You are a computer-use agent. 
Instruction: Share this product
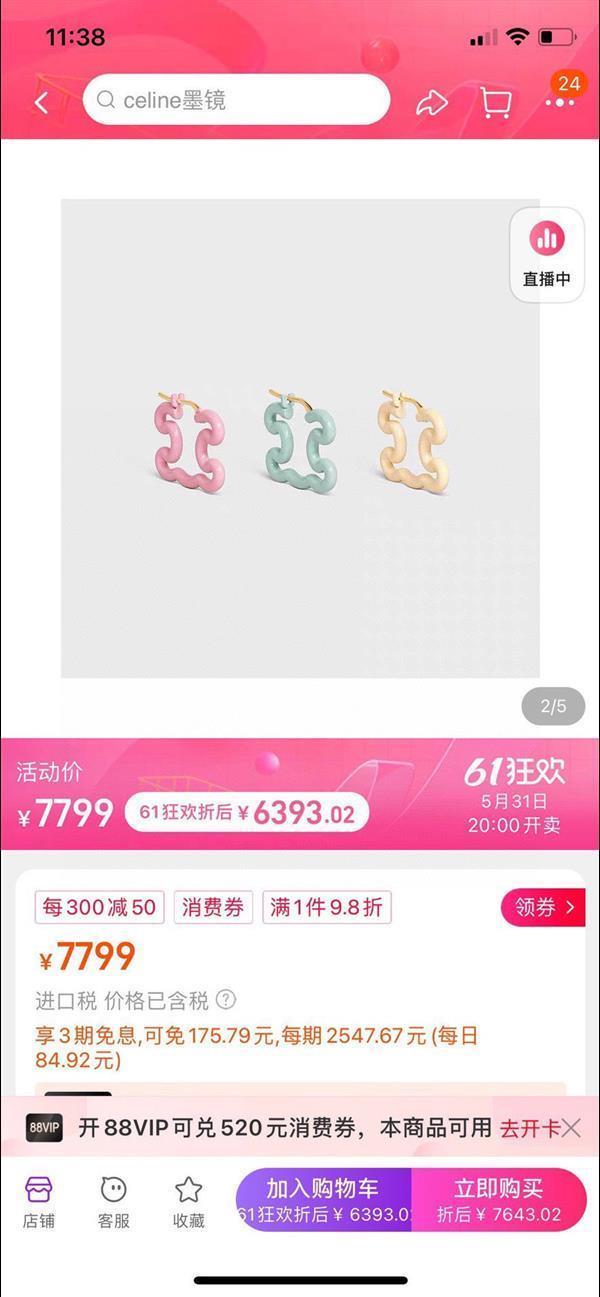[432, 102]
